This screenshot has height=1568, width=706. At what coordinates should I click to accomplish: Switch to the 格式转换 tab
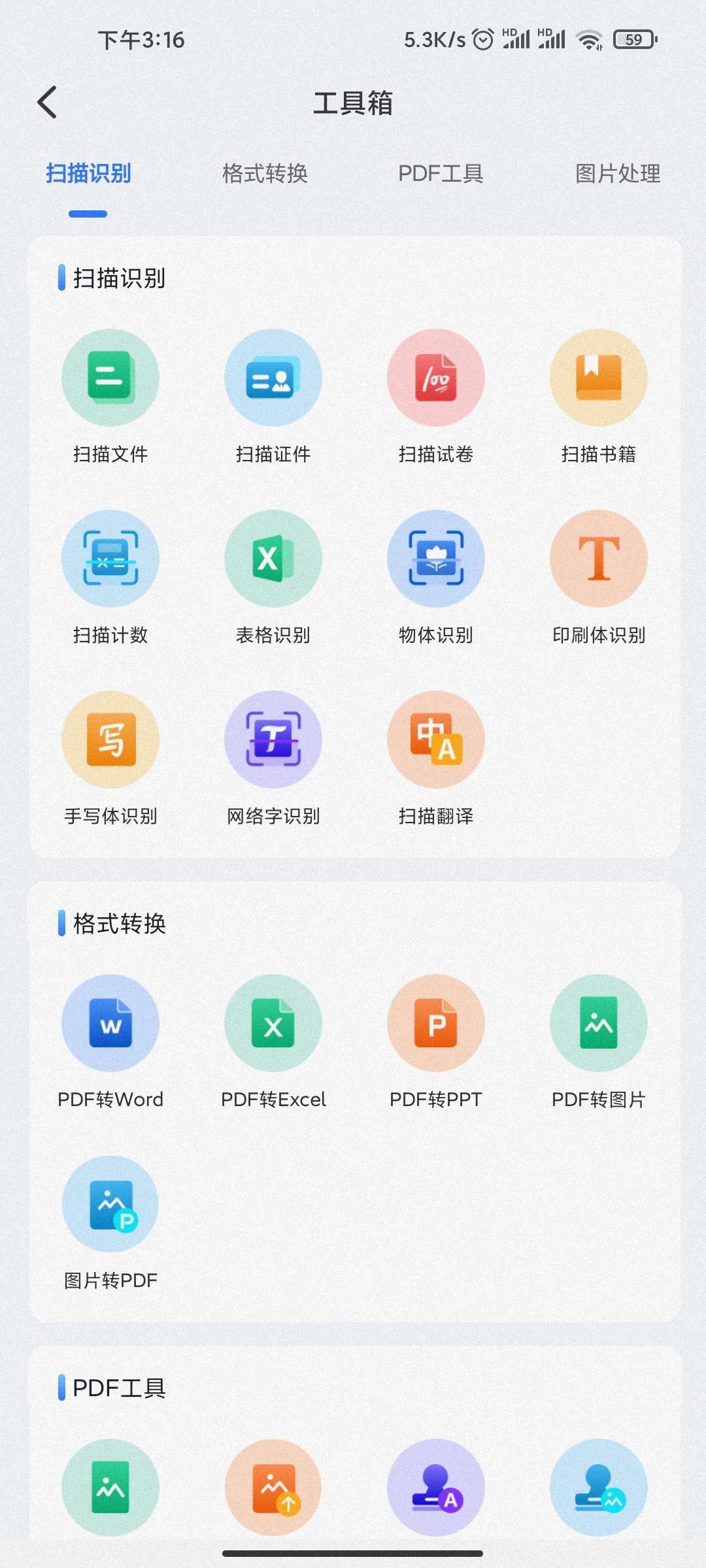pos(265,174)
